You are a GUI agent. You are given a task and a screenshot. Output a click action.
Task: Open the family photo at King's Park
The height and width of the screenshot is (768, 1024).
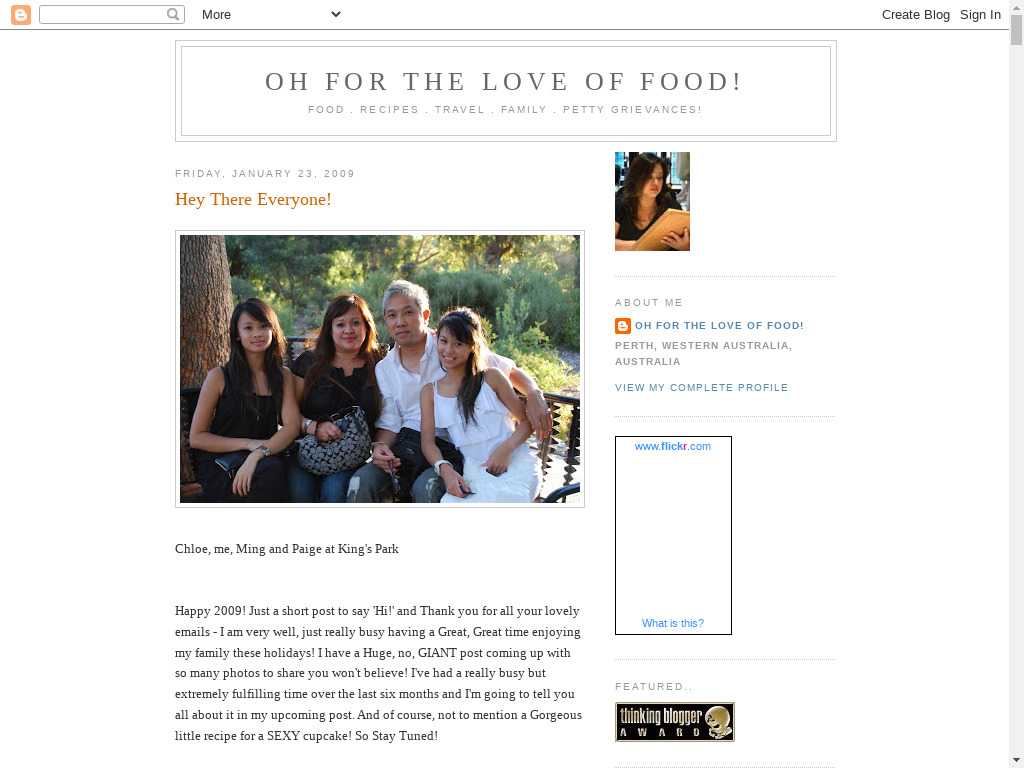(x=380, y=369)
